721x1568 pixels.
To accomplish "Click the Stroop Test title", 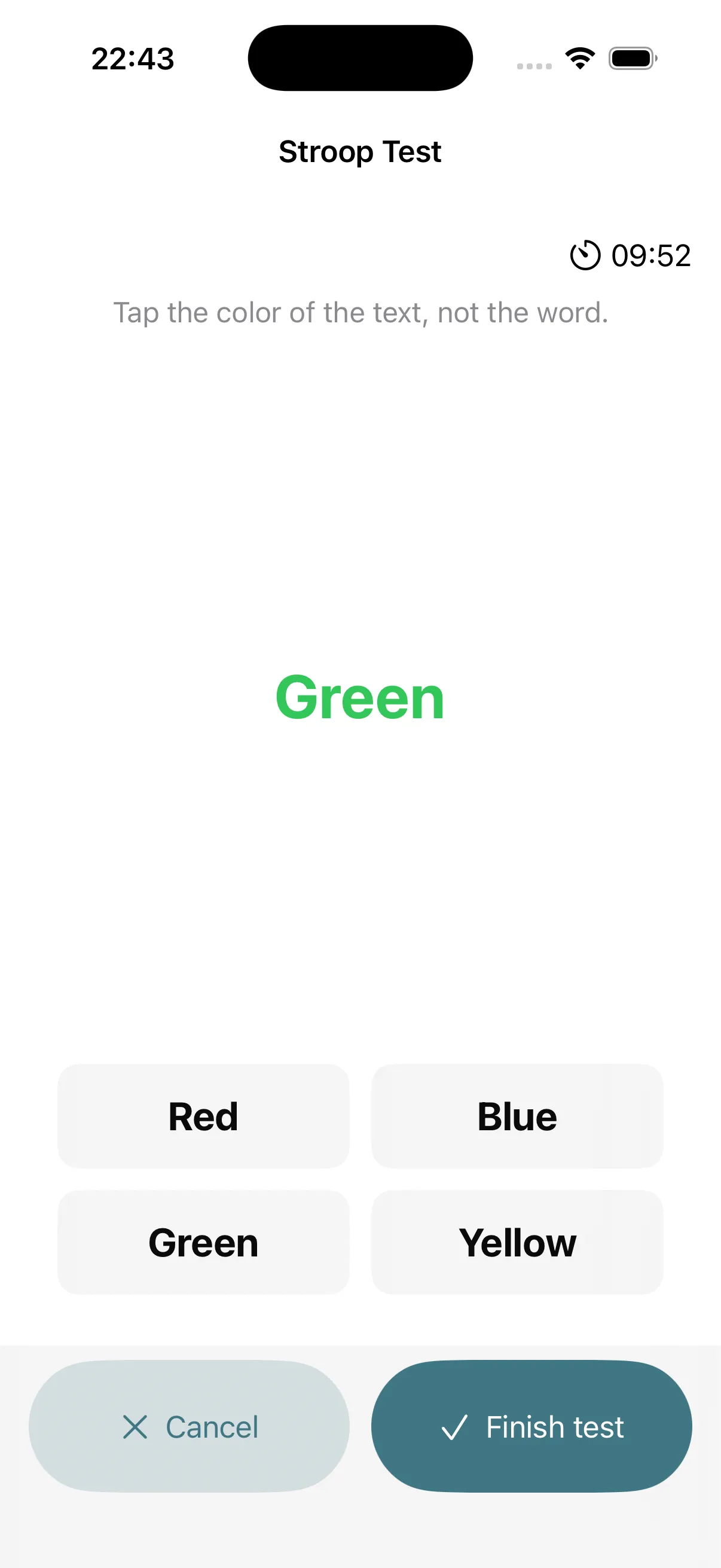I will pyautogui.click(x=360, y=151).
